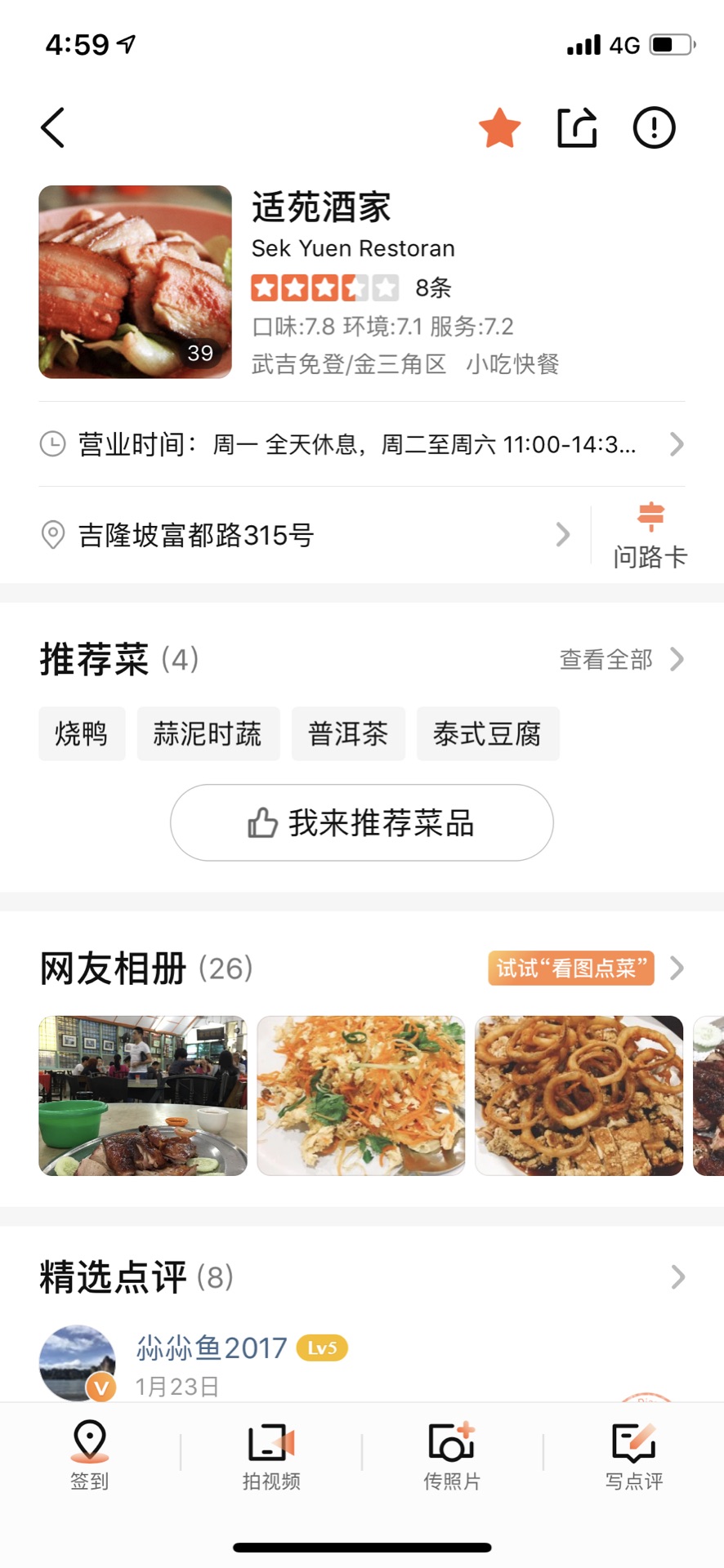Check in with the 签到 button
This screenshot has width=724, height=1568.
click(x=90, y=1455)
